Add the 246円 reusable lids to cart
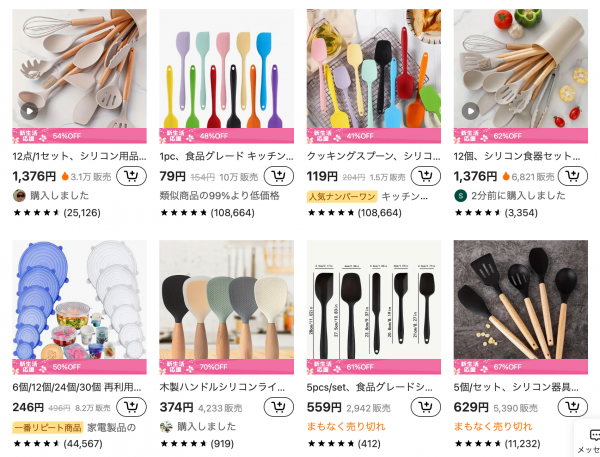 (131, 407)
